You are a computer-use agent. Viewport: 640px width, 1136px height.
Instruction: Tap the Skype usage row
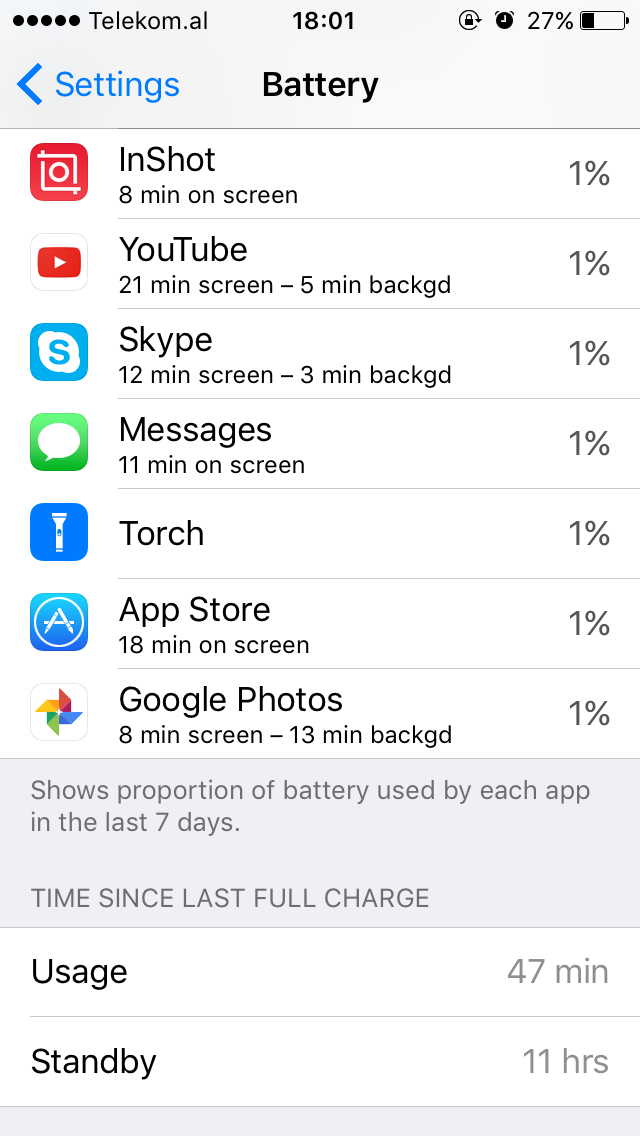(320, 354)
